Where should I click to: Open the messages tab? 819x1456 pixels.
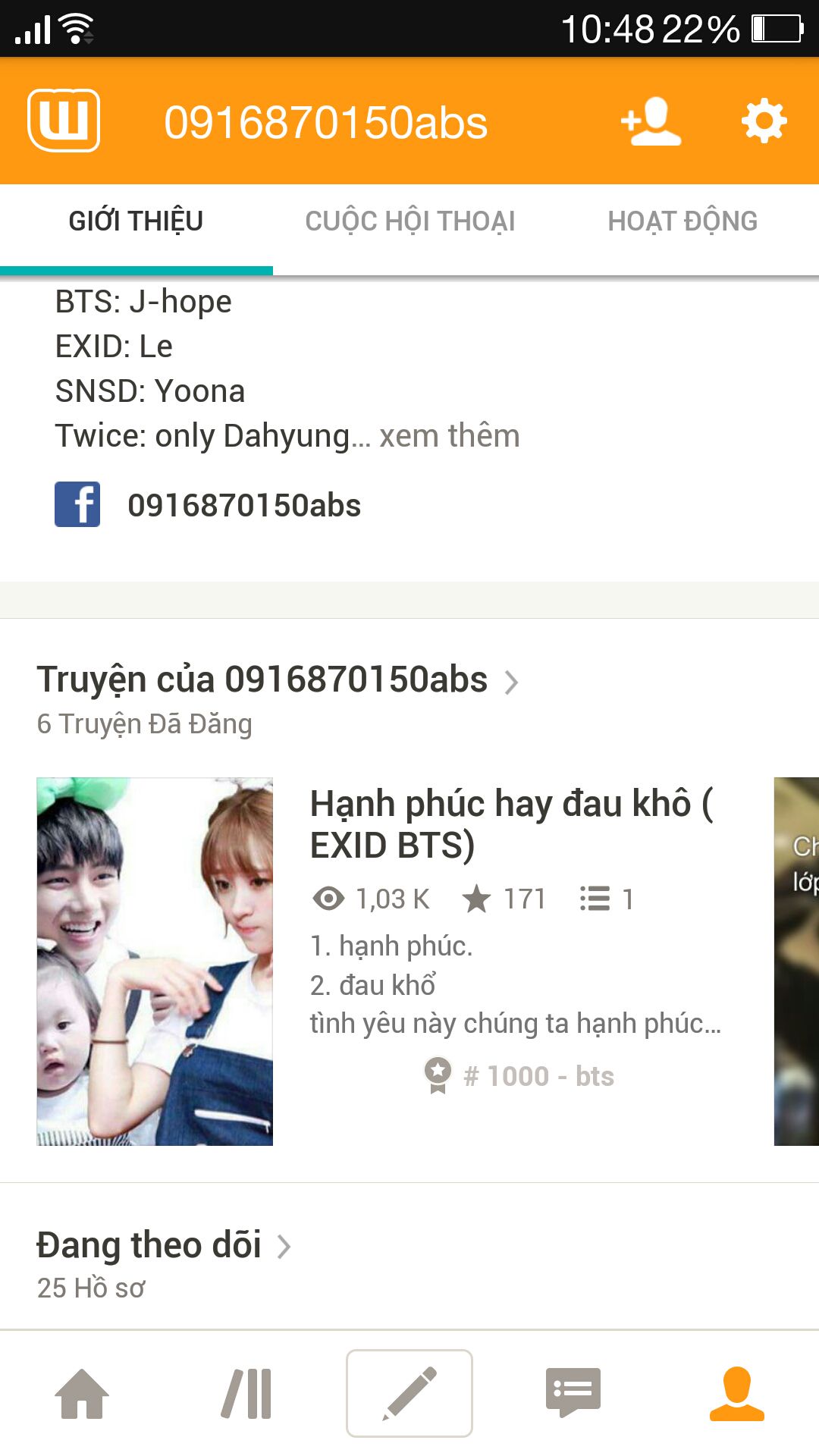click(573, 1393)
